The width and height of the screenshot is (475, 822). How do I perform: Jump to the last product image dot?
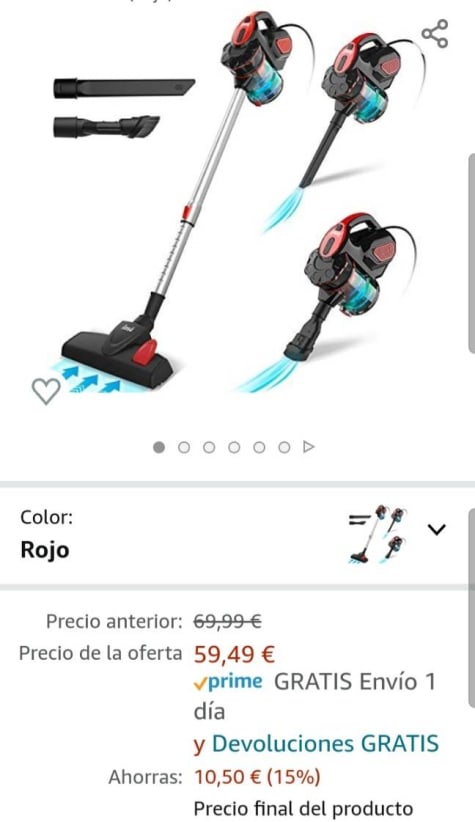coord(284,447)
